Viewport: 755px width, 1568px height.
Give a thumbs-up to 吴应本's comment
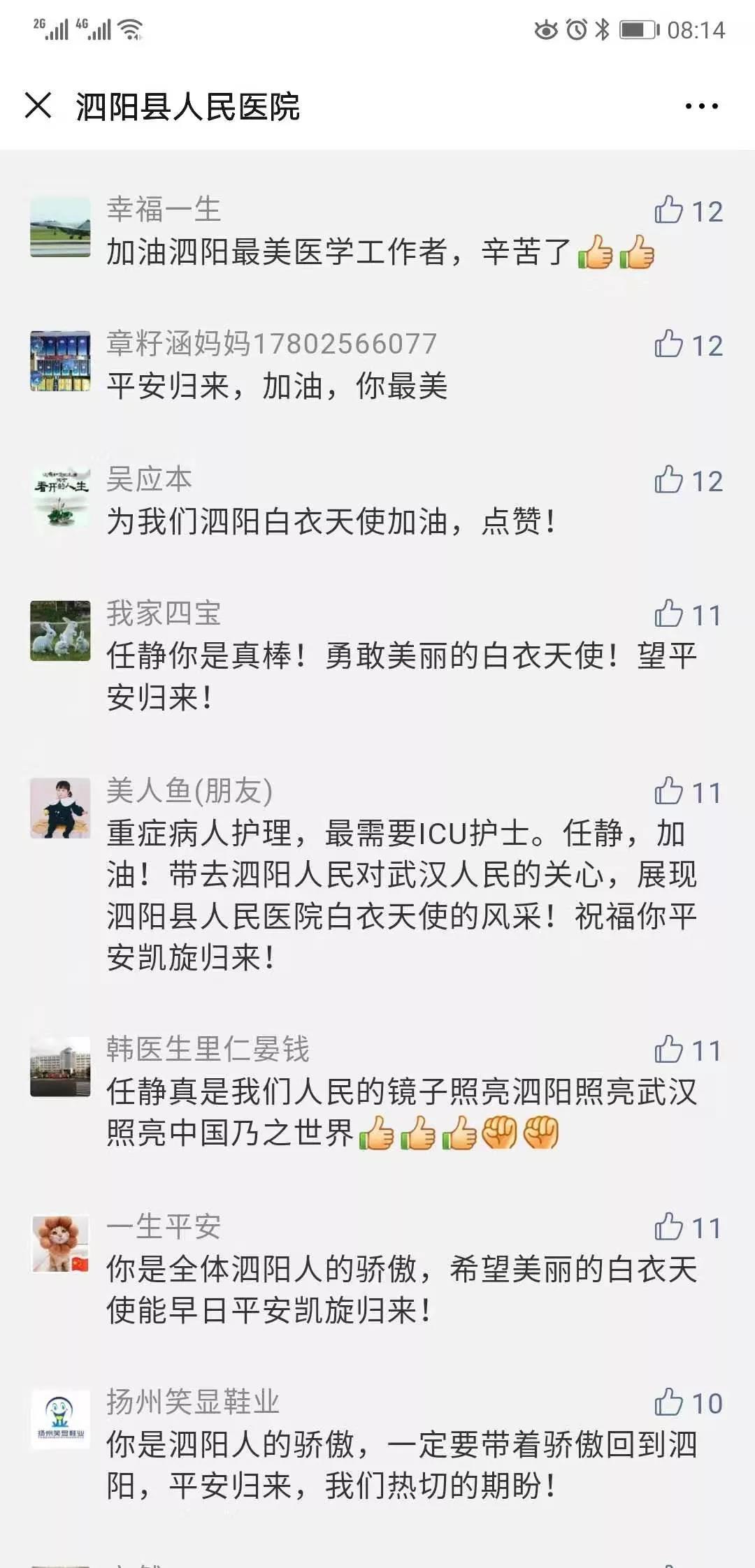coord(669,479)
